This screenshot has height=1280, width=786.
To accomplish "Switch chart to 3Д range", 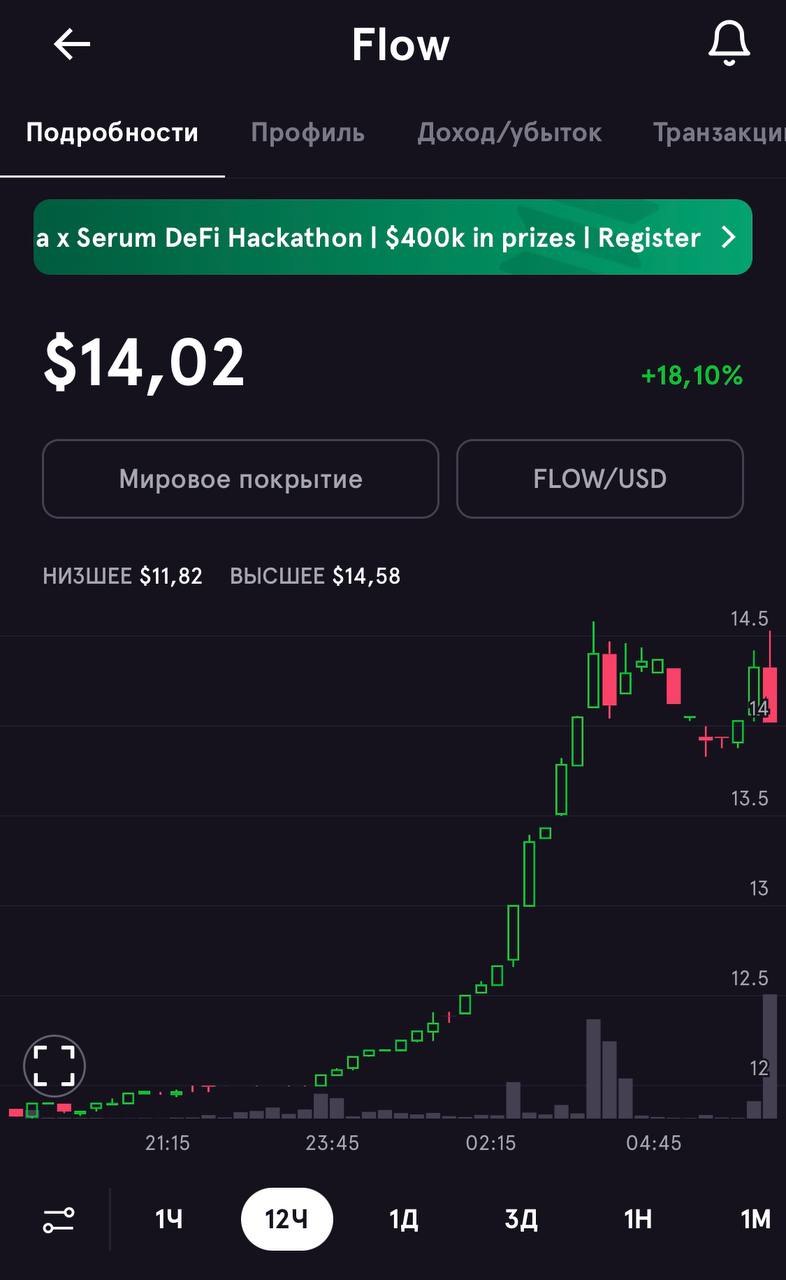I will [521, 1219].
